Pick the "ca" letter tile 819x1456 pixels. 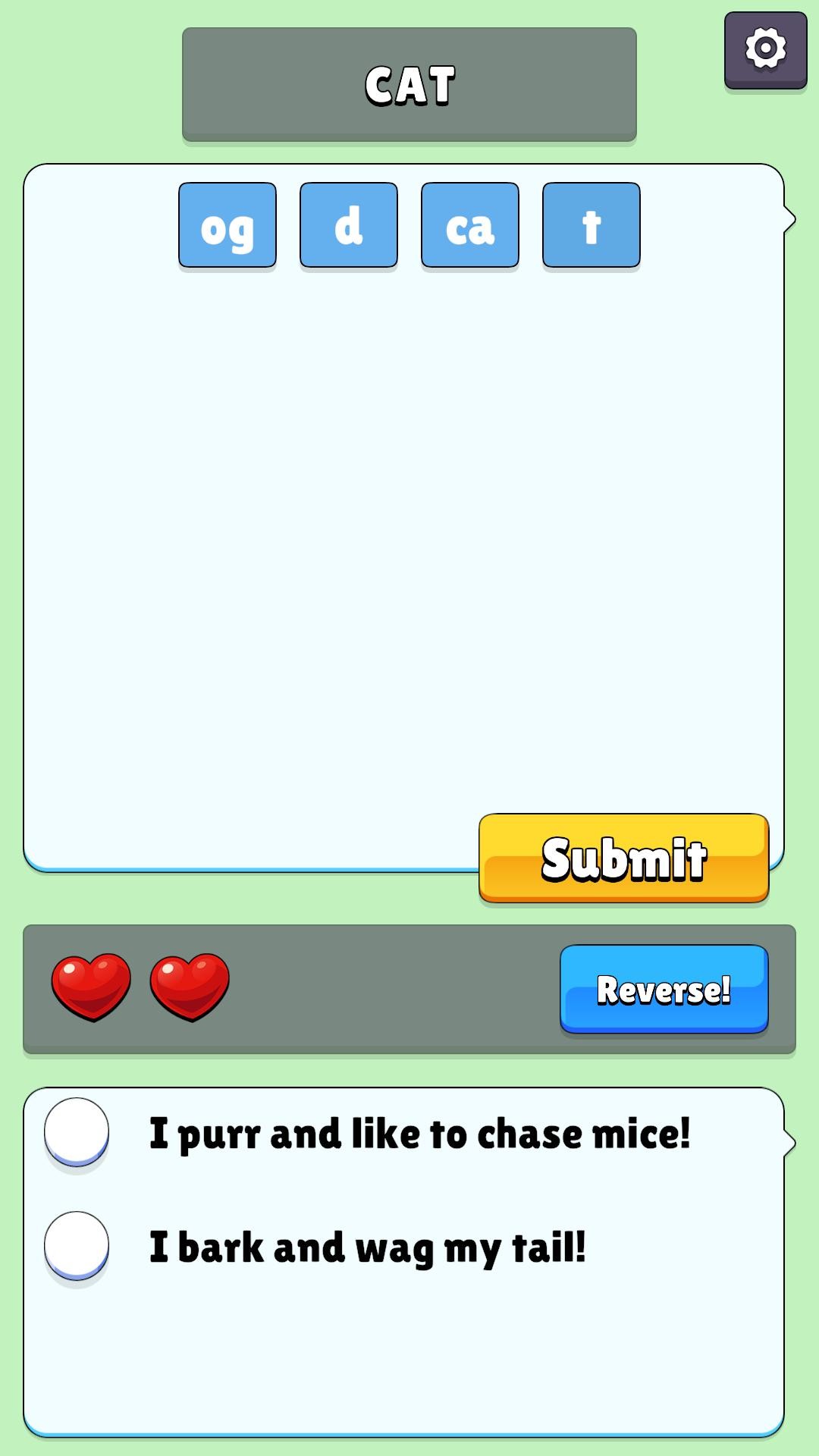(x=470, y=225)
